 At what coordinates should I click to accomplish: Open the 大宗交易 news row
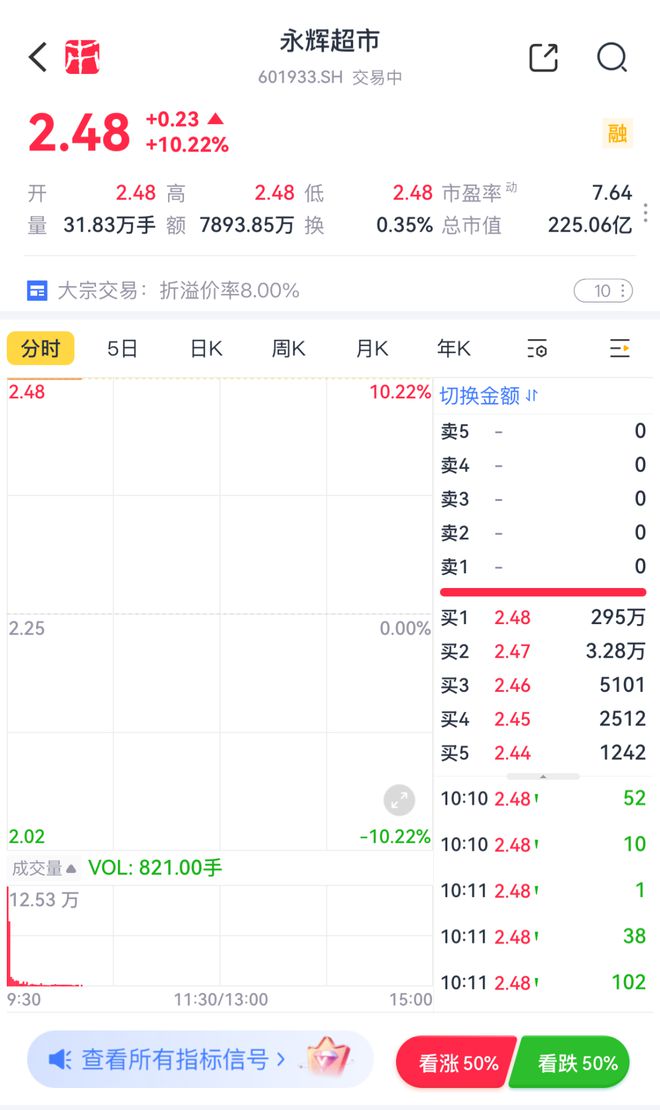coord(163,290)
